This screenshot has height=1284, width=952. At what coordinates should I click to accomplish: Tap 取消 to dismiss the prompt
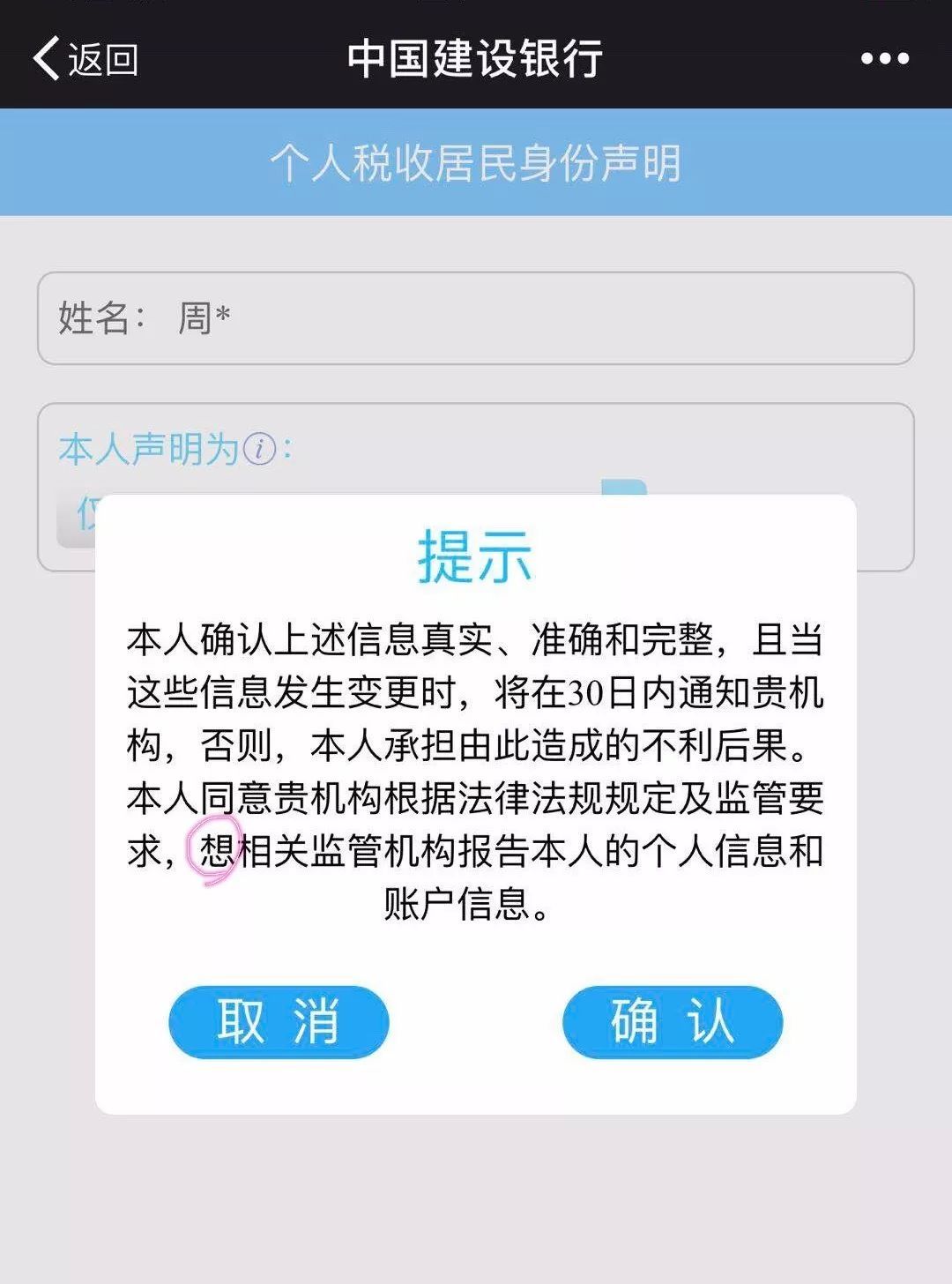[279, 1022]
